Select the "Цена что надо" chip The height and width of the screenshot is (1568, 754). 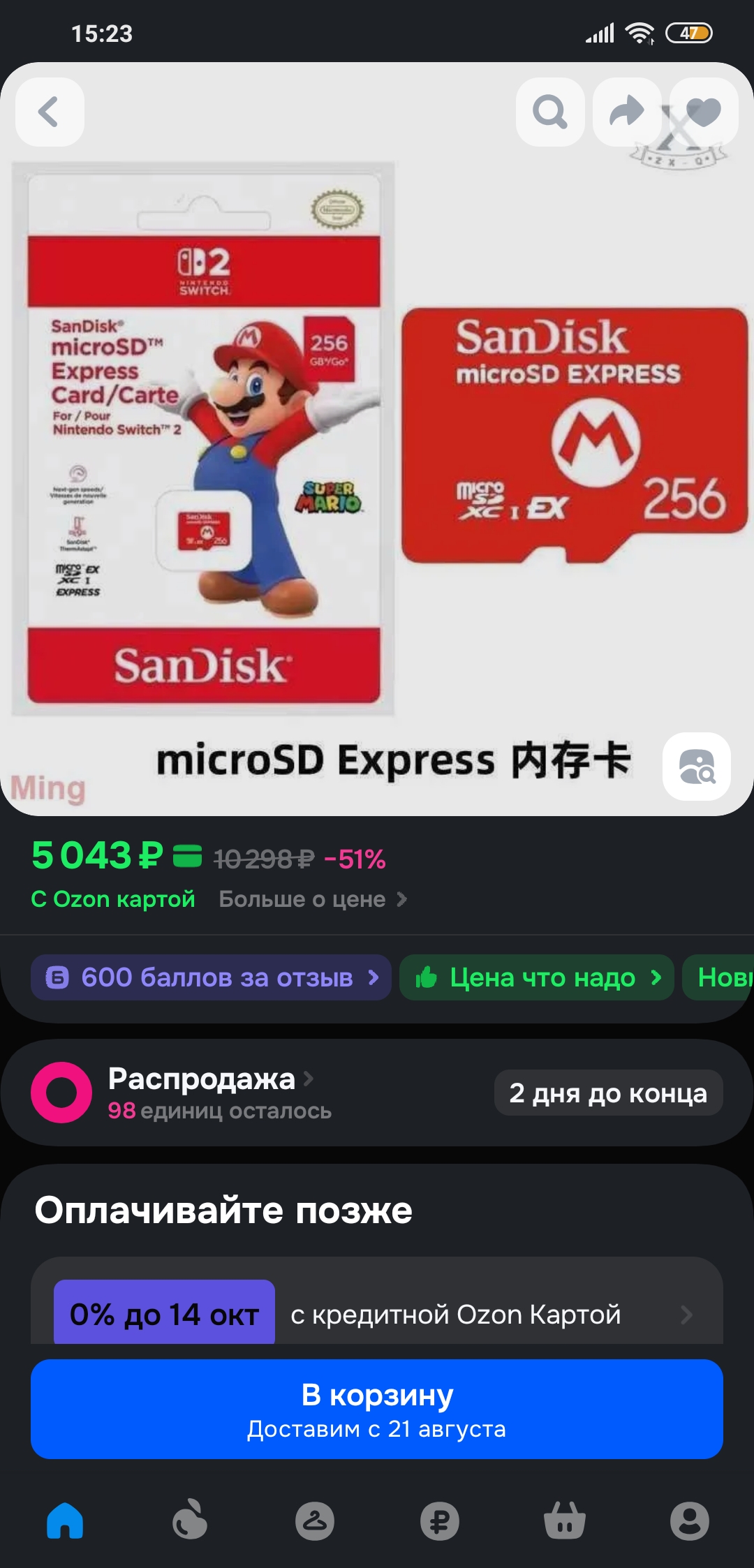click(536, 977)
